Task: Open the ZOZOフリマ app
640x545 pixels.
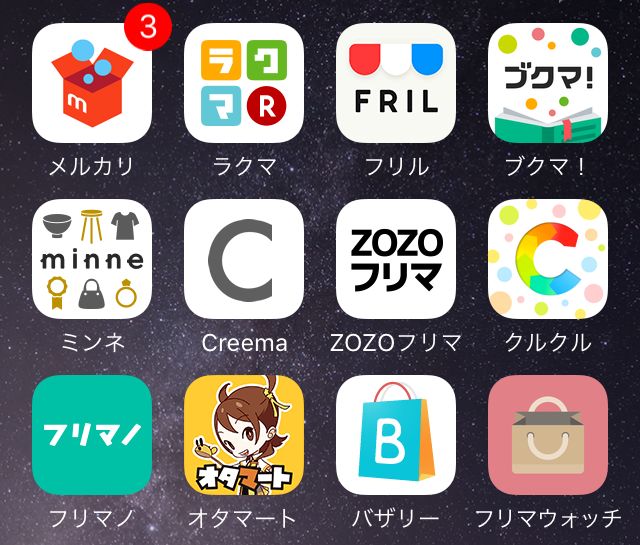Action: pyautogui.click(x=396, y=259)
